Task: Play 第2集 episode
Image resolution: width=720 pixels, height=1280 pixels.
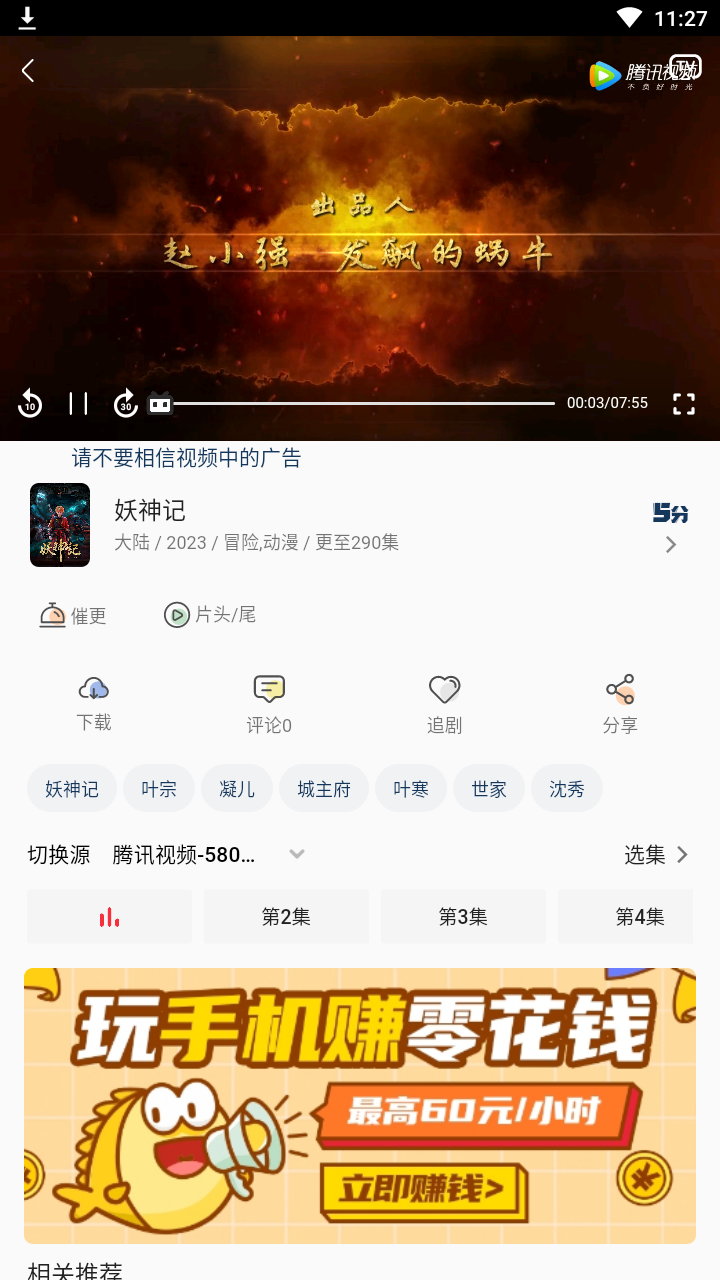Action: tap(286, 916)
